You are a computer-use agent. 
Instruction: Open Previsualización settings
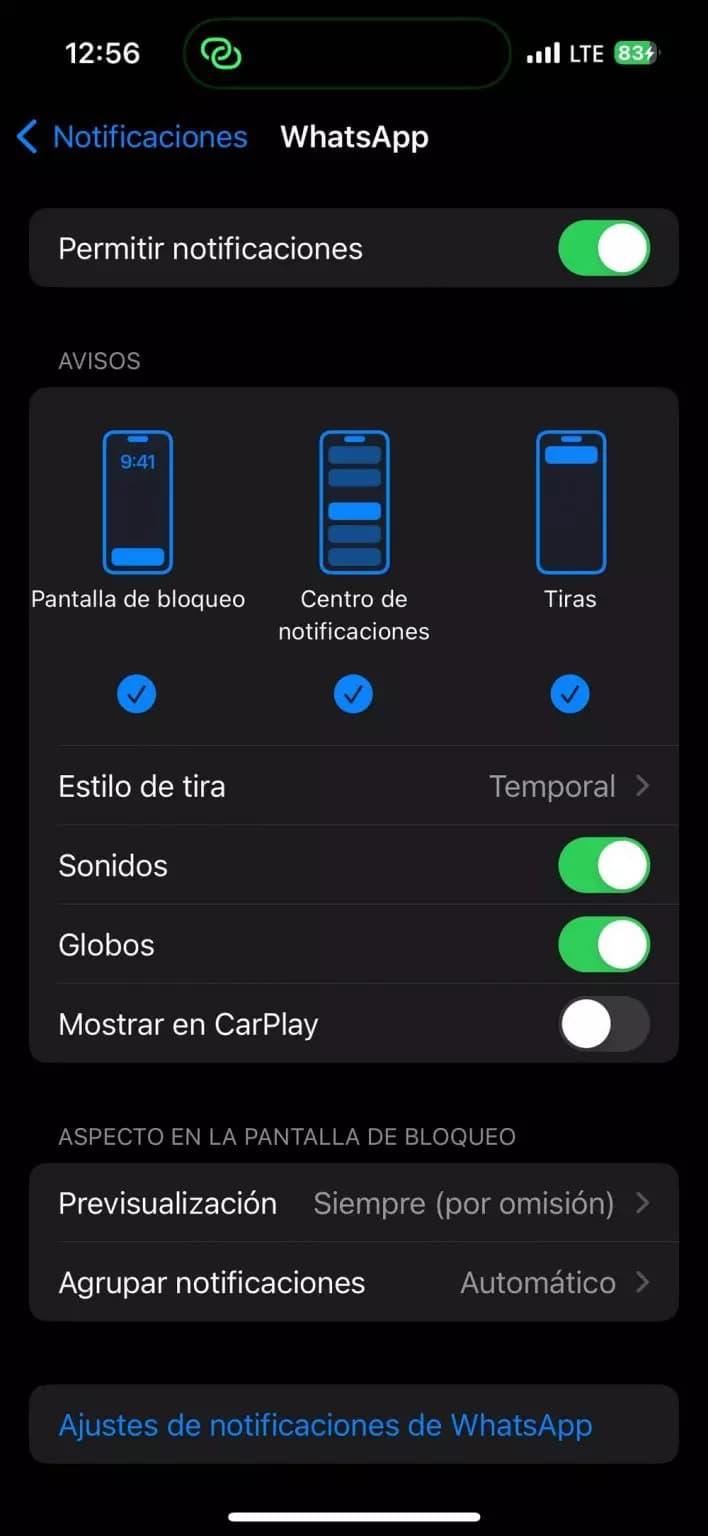click(354, 1203)
